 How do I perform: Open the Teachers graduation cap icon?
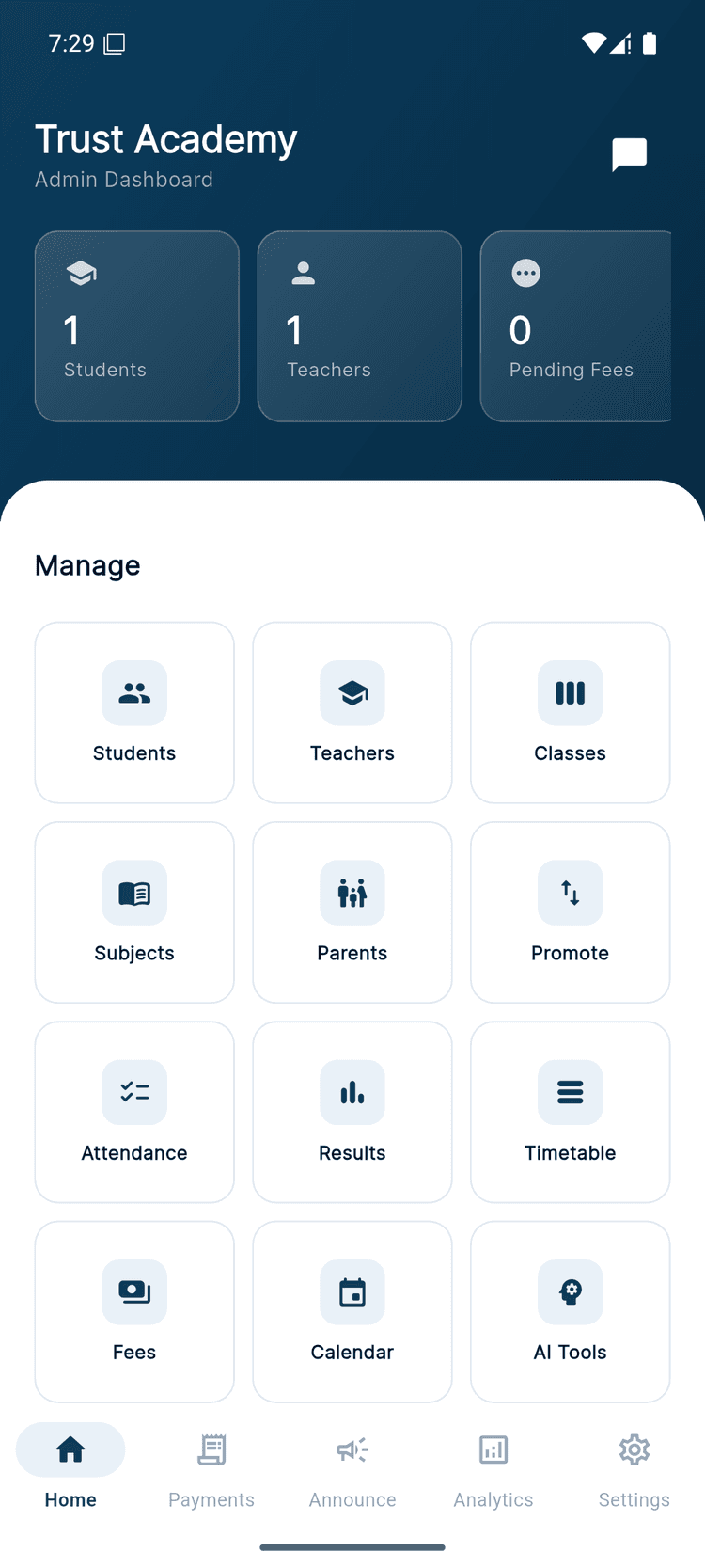pos(352,693)
